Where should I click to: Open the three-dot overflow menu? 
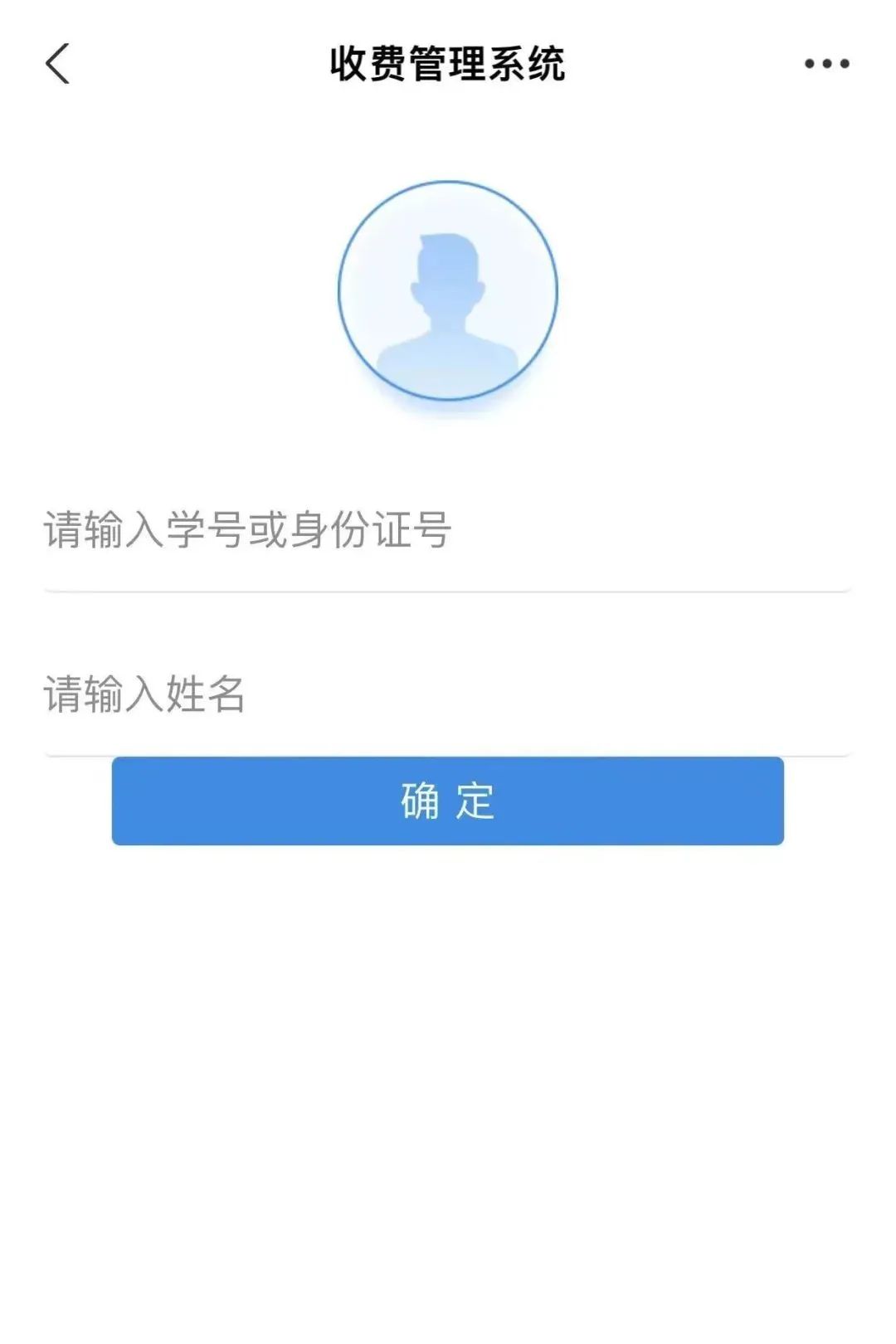[826, 64]
